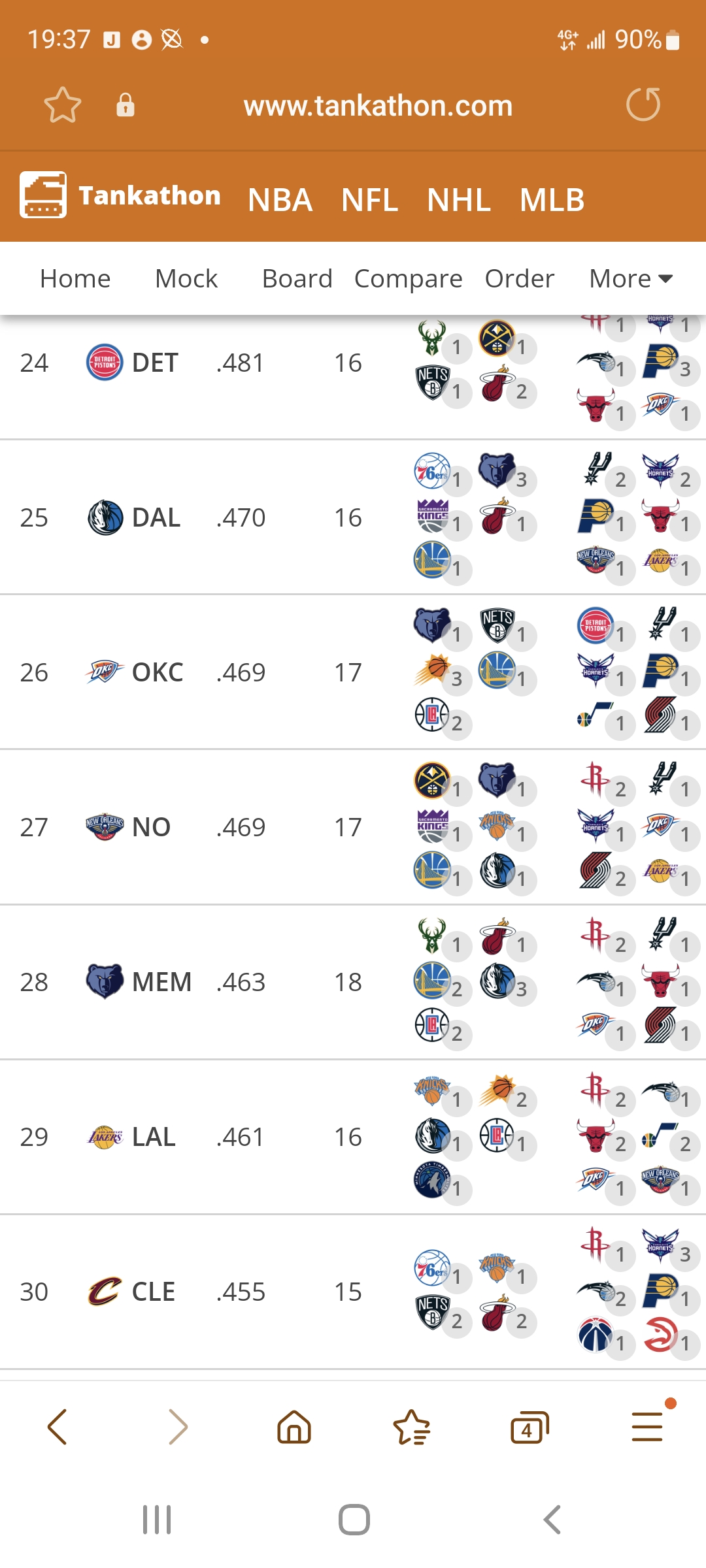This screenshot has width=706, height=1568.
Task: Go to the Mock draft page
Action: 186,279
